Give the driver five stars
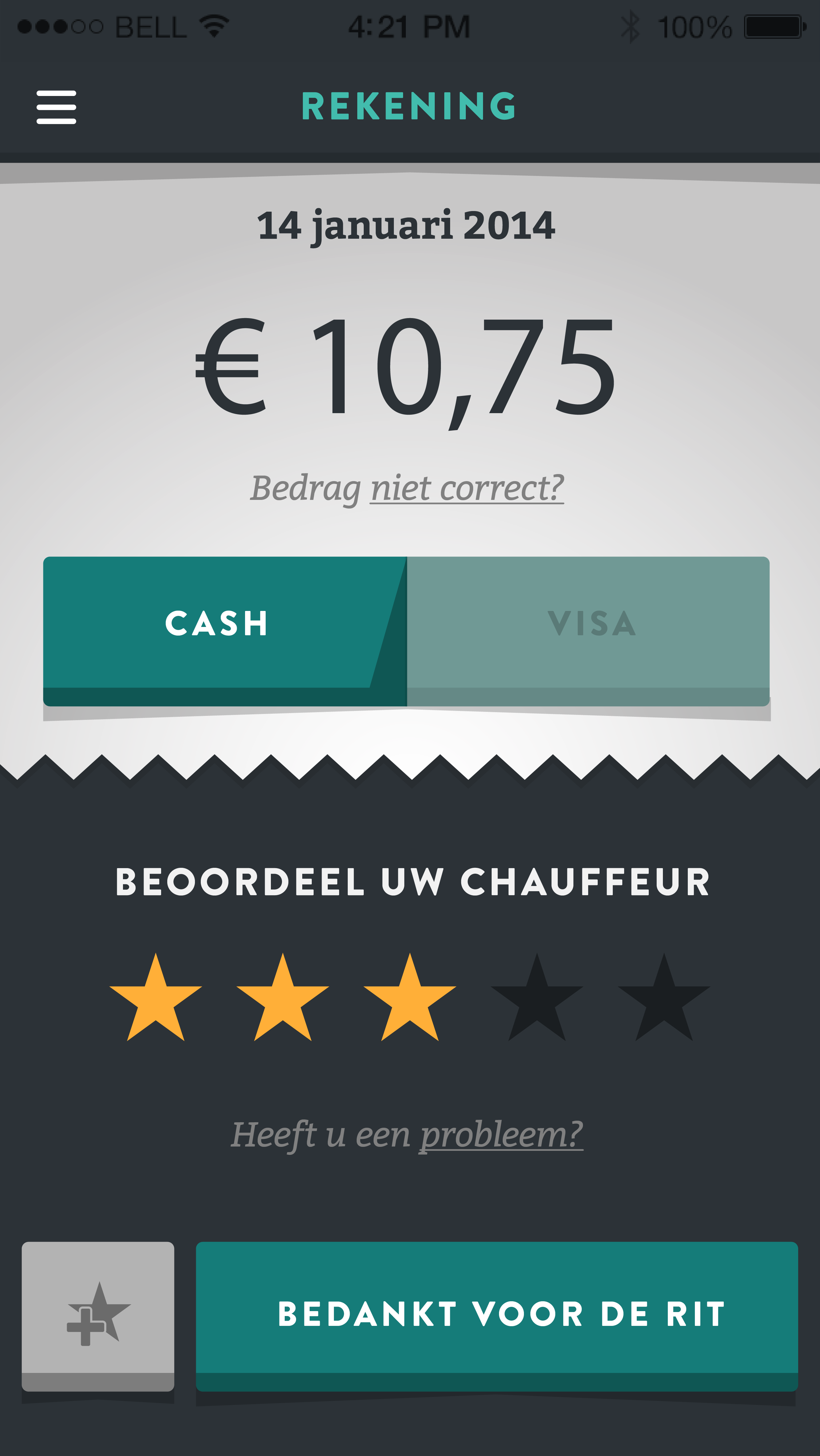The image size is (820, 1456). (664, 999)
